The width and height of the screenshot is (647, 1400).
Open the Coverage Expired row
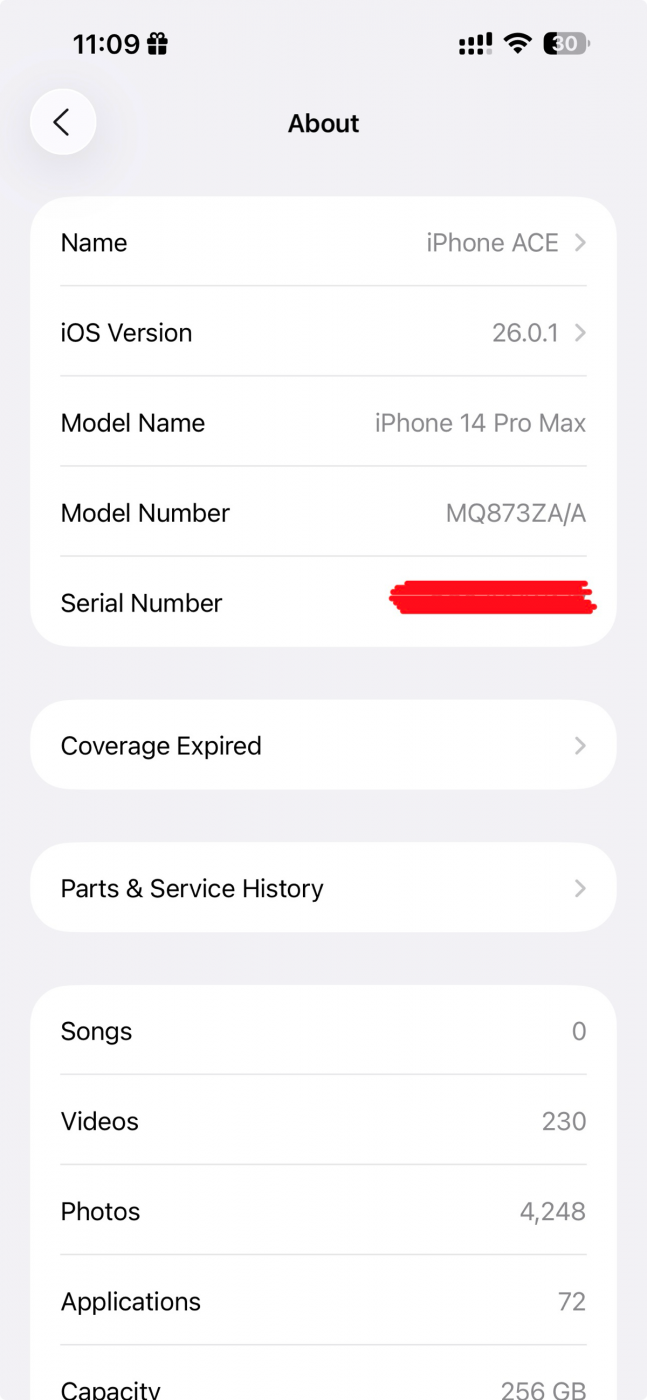[x=323, y=746]
